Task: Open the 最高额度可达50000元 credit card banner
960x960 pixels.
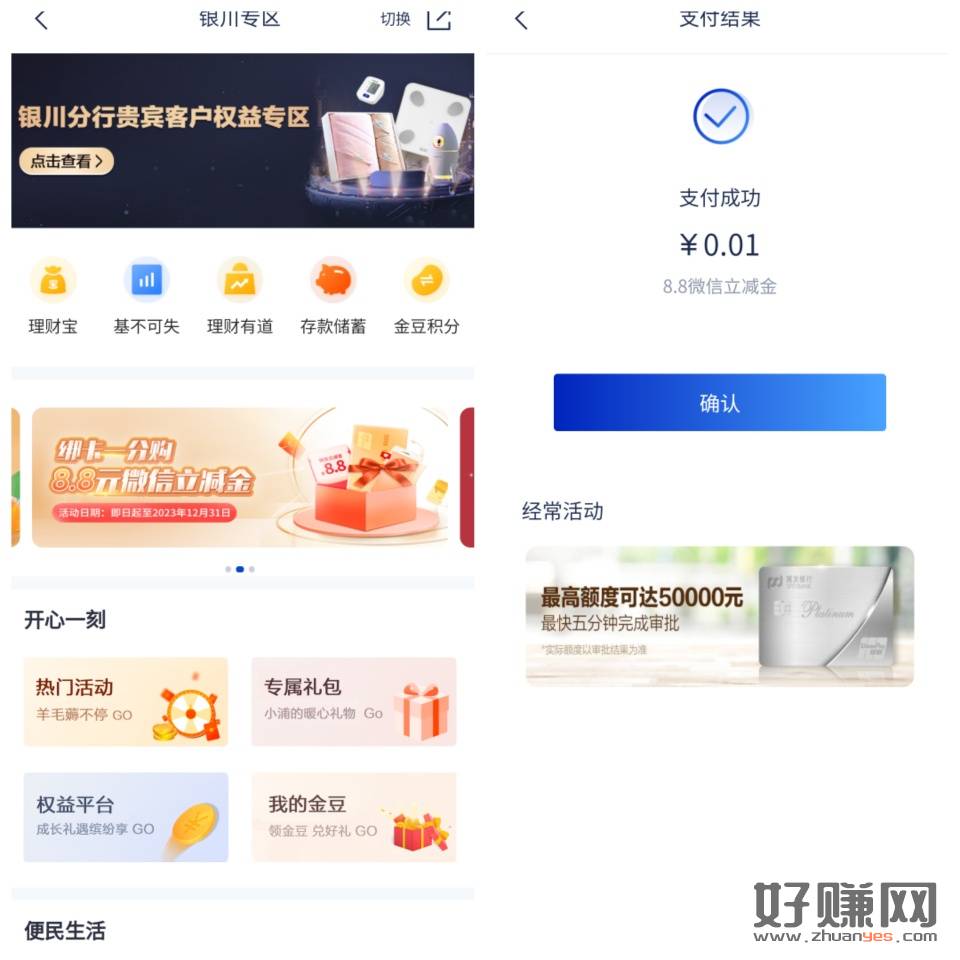Action: tap(719, 615)
